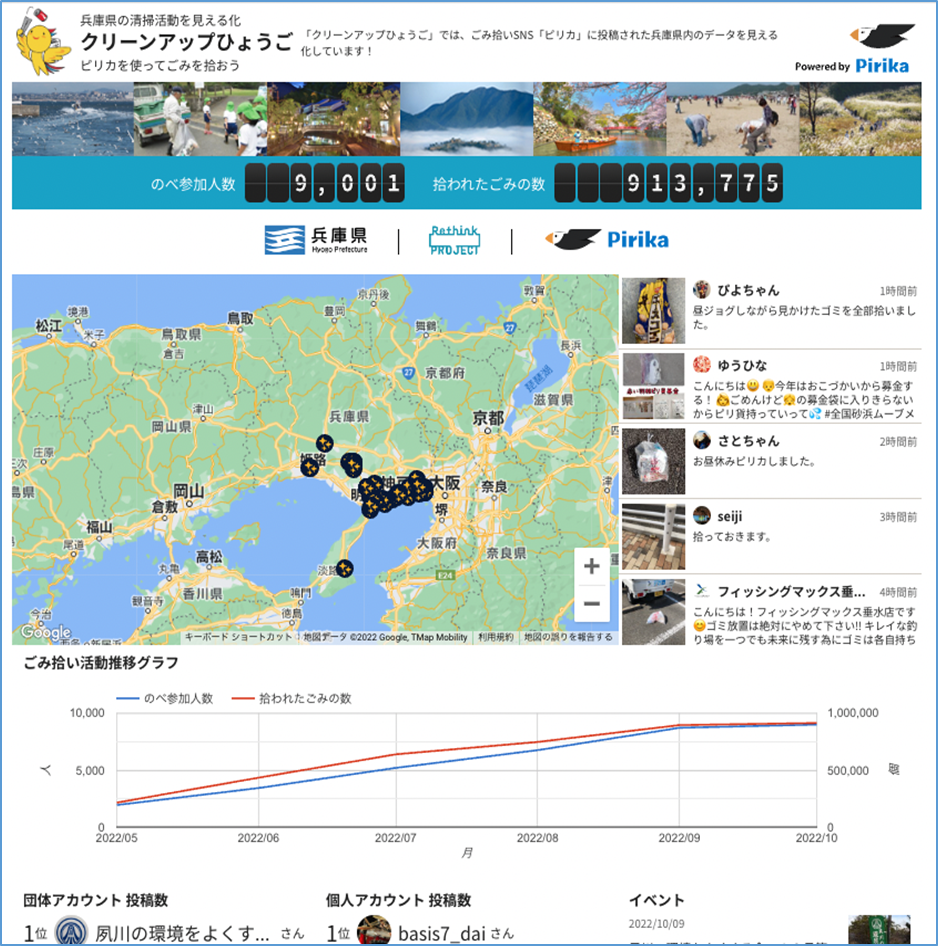The image size is (938, 946).
Task: Report a map error via 地図の誤りを報告する
Action: coord(568,637)
